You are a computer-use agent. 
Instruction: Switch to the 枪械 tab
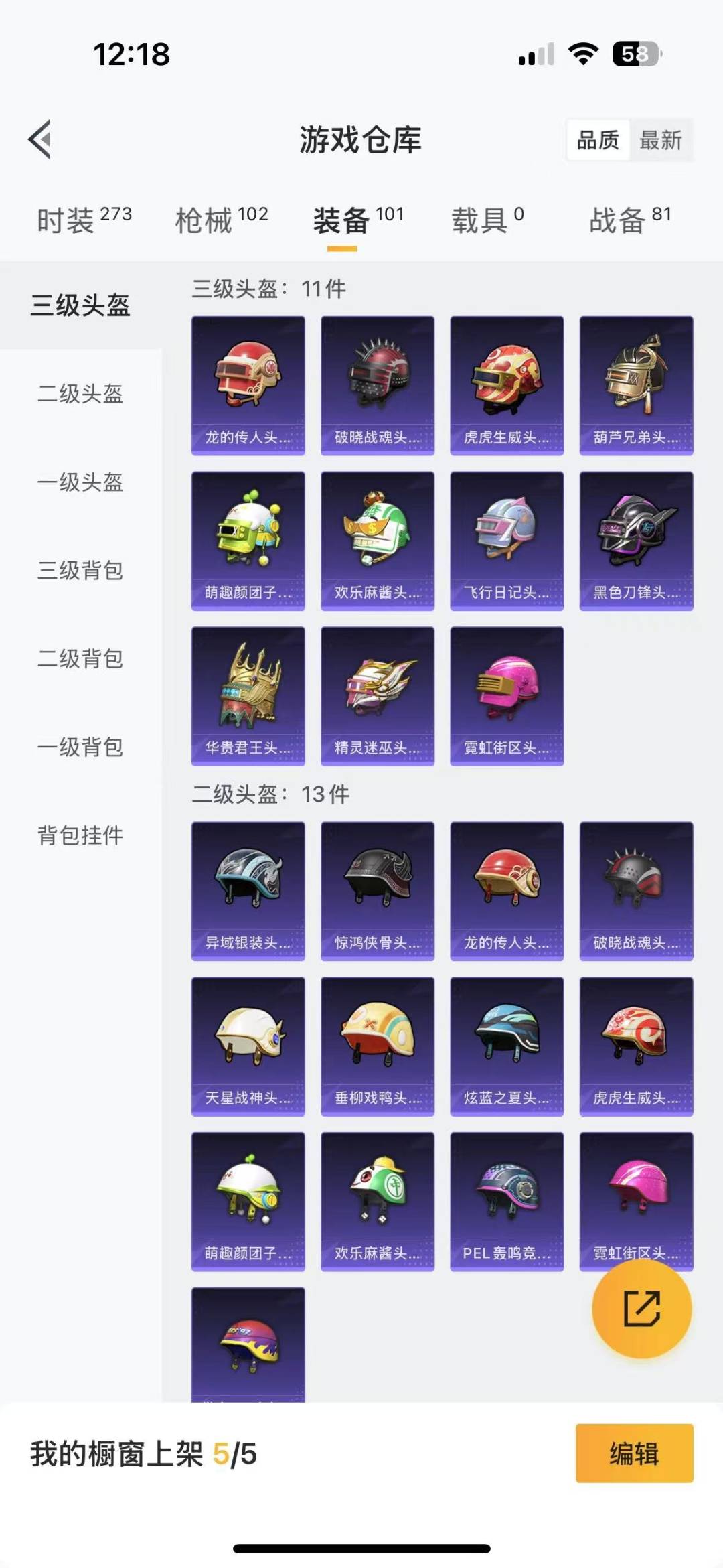pyautogui.click(x=222, y=219)
